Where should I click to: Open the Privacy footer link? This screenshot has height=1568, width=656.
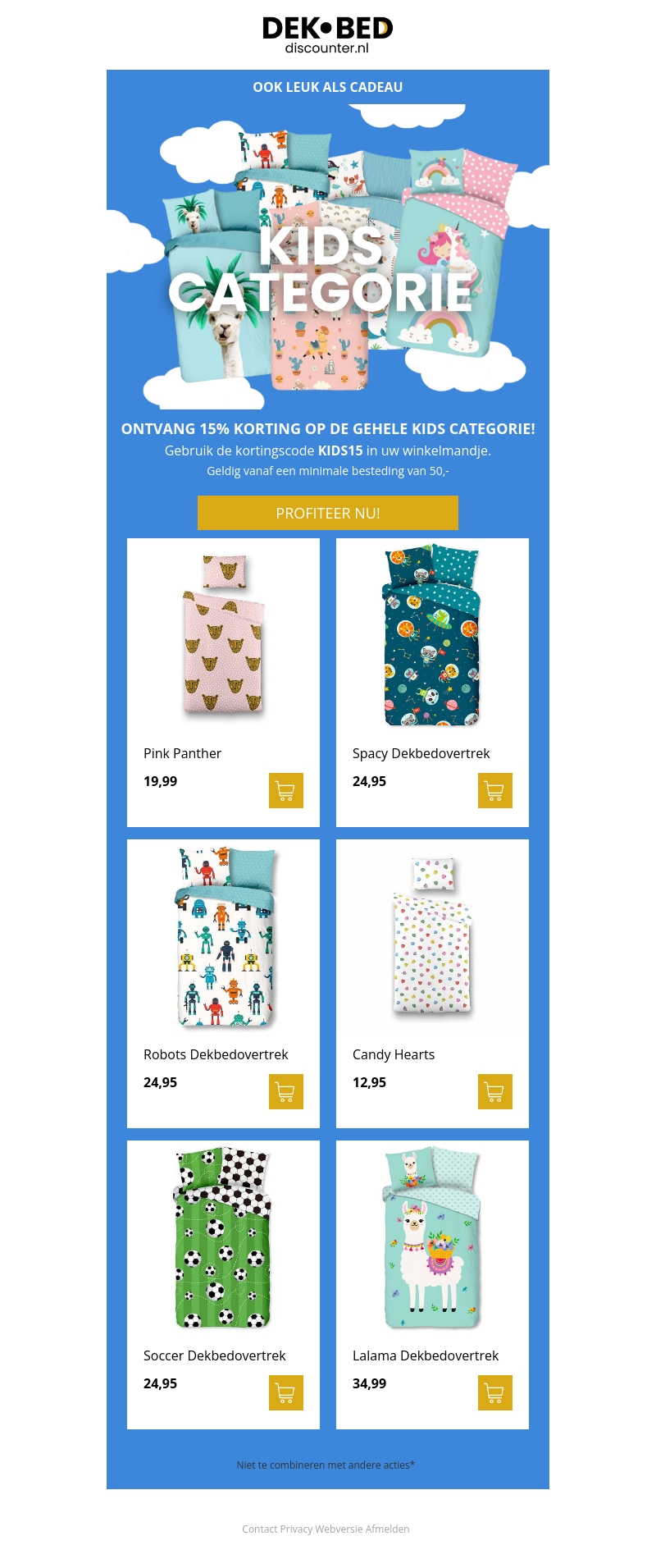point(296,1529)
